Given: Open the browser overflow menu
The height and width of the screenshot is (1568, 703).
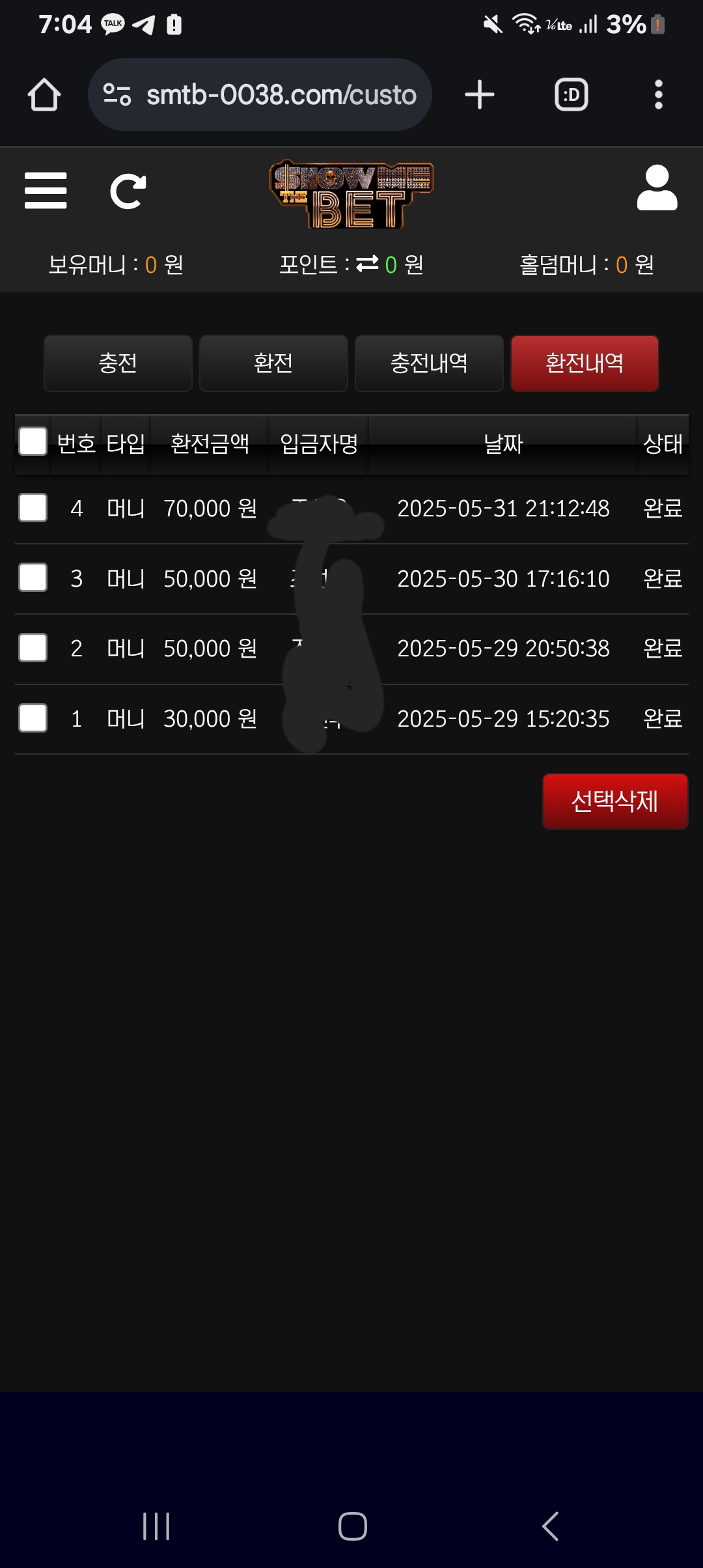Looking at the screenshot, I should (x=658, y=95).
